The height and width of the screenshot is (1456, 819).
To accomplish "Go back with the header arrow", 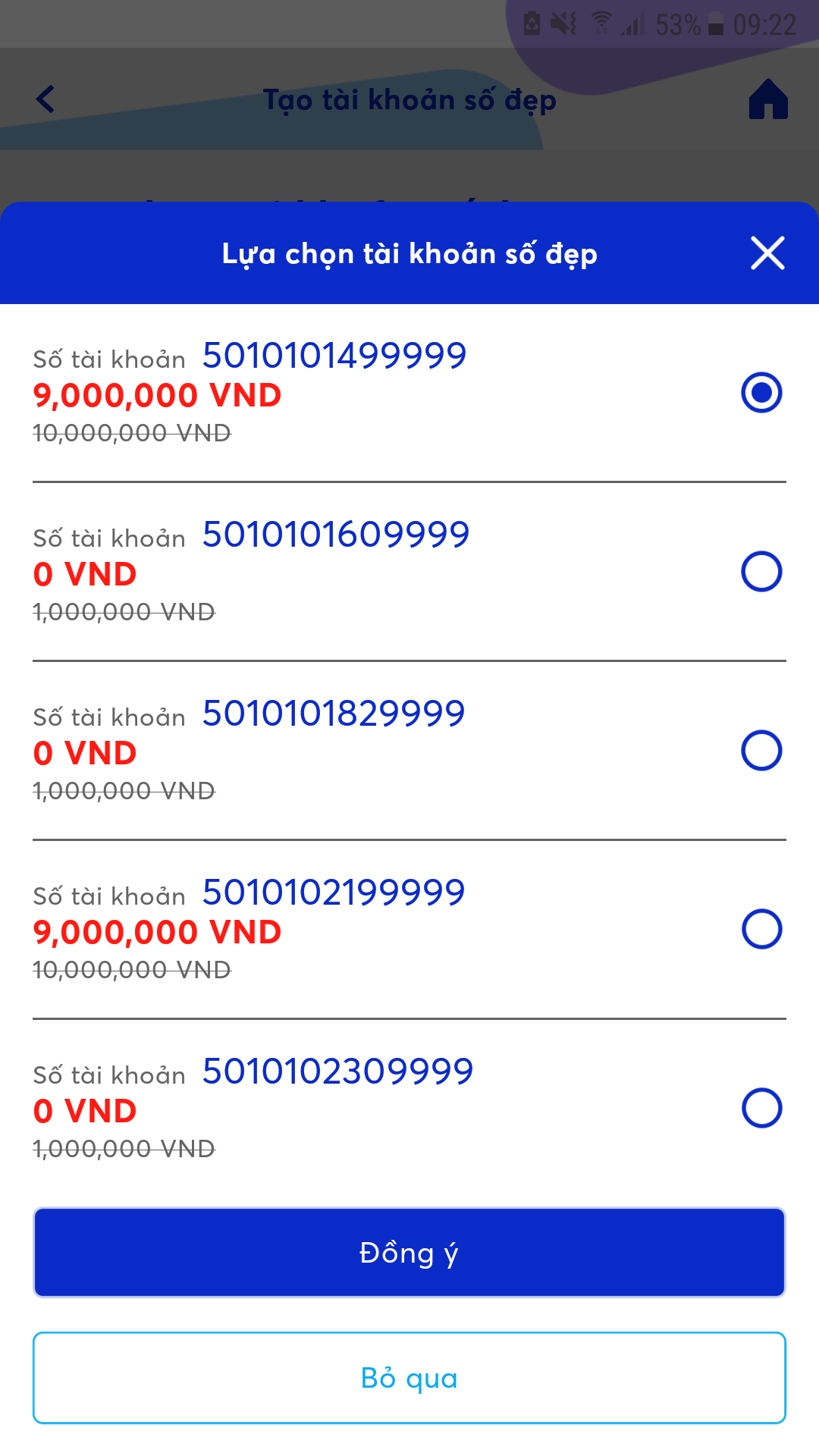I will 45,99.
